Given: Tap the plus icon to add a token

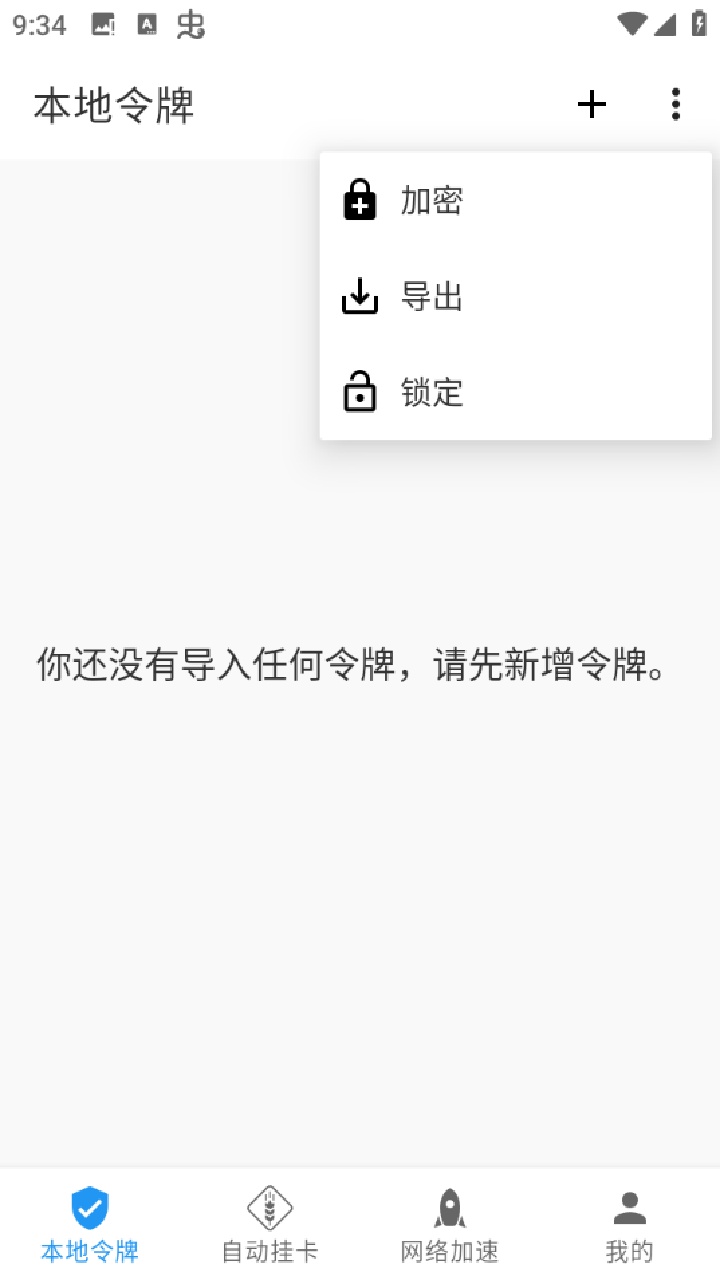Looking at the screenshot, I should pyautogui.click(x=592, y=104).
